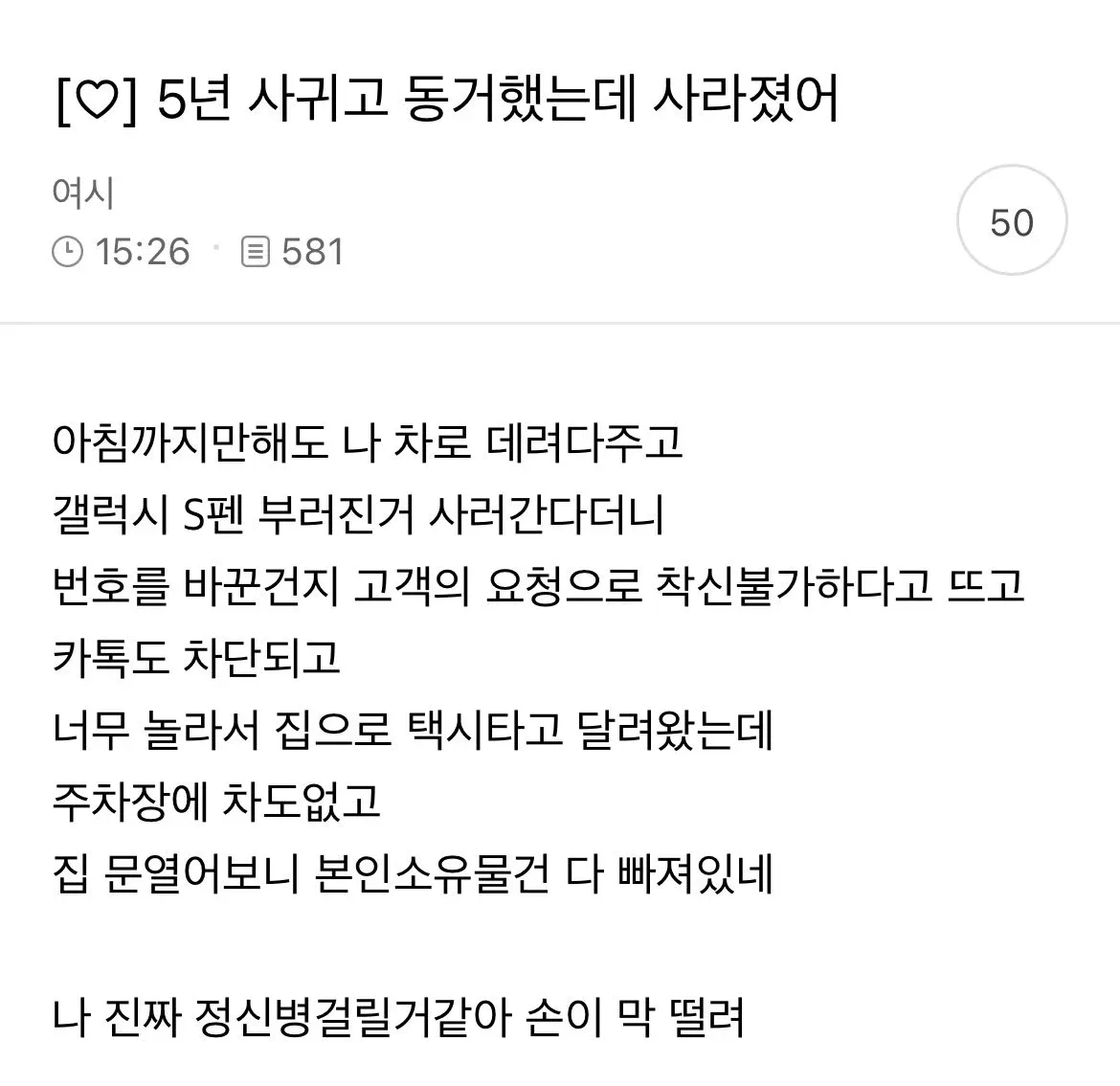Open the 50 comments circle button
This screenshot has width=1120, height=1086.
click(x=1012, y=222)
